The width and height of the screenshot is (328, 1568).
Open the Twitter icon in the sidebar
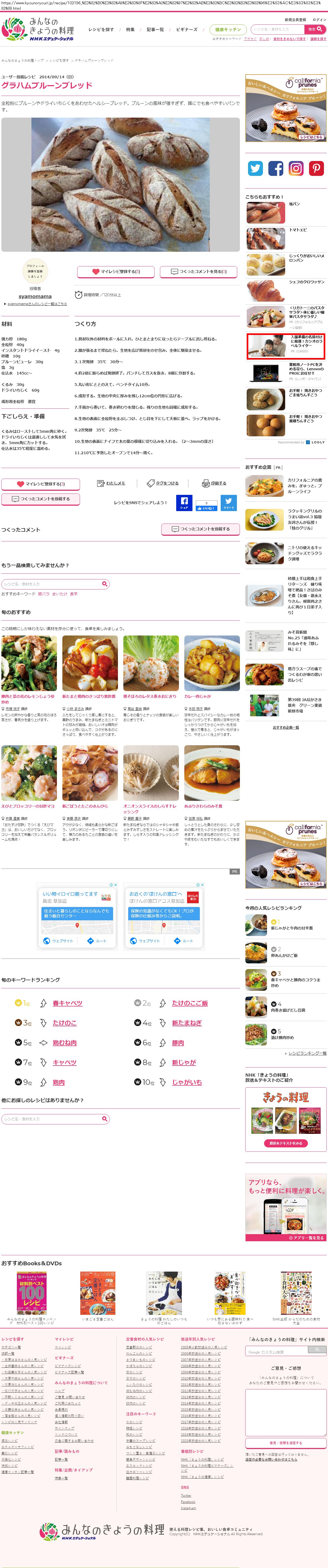point(256,168)
